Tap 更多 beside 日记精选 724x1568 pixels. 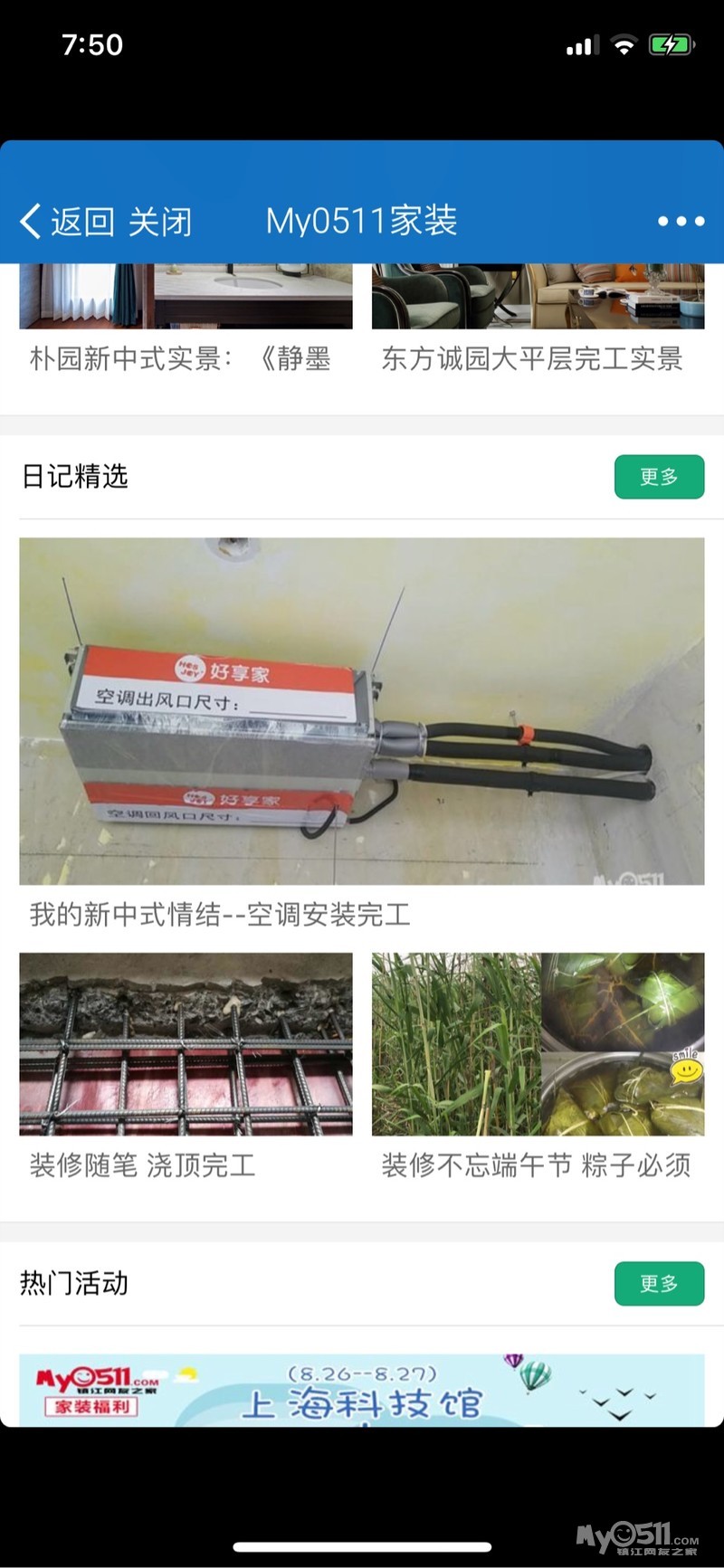point(659,477)
